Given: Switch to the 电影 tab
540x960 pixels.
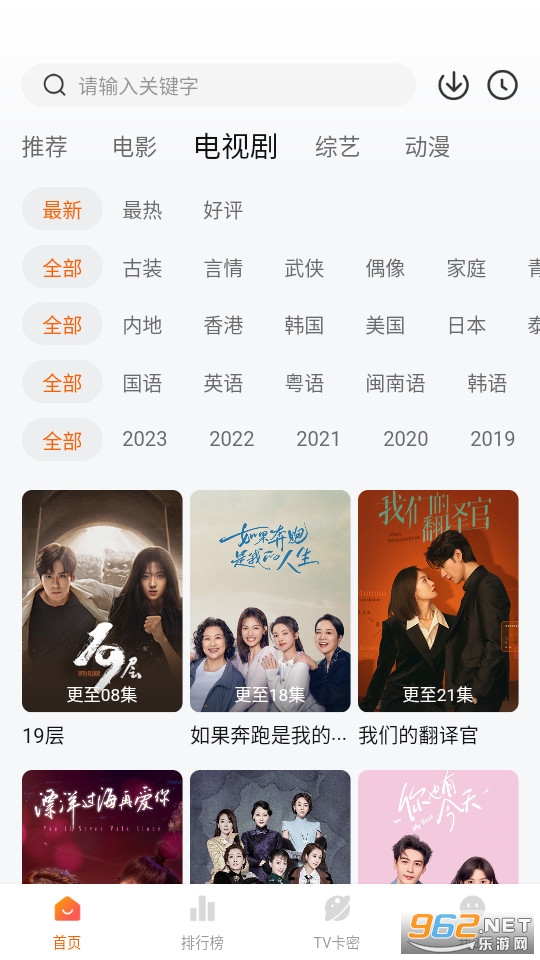Looking at the screenshot, I should click(135, 147).
